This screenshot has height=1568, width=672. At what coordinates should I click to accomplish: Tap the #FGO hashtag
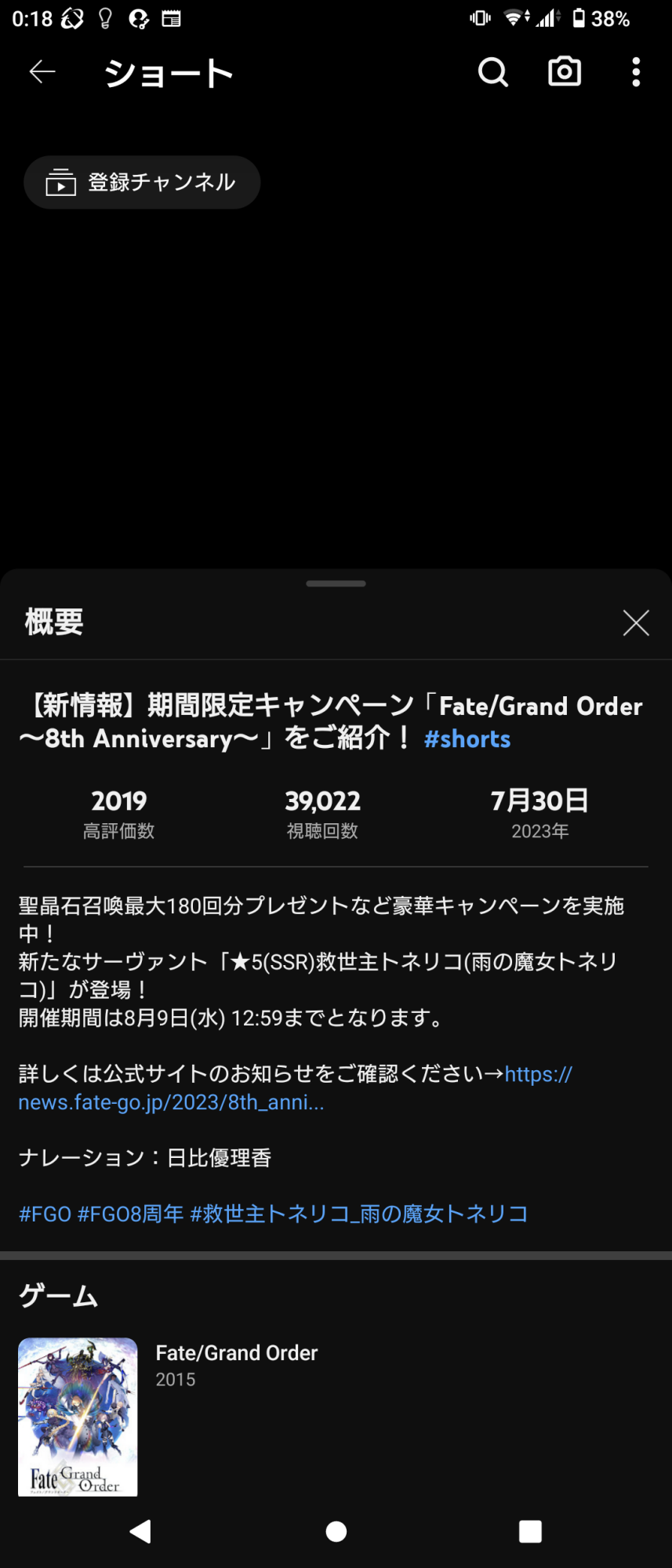(x=45, y=1214)
